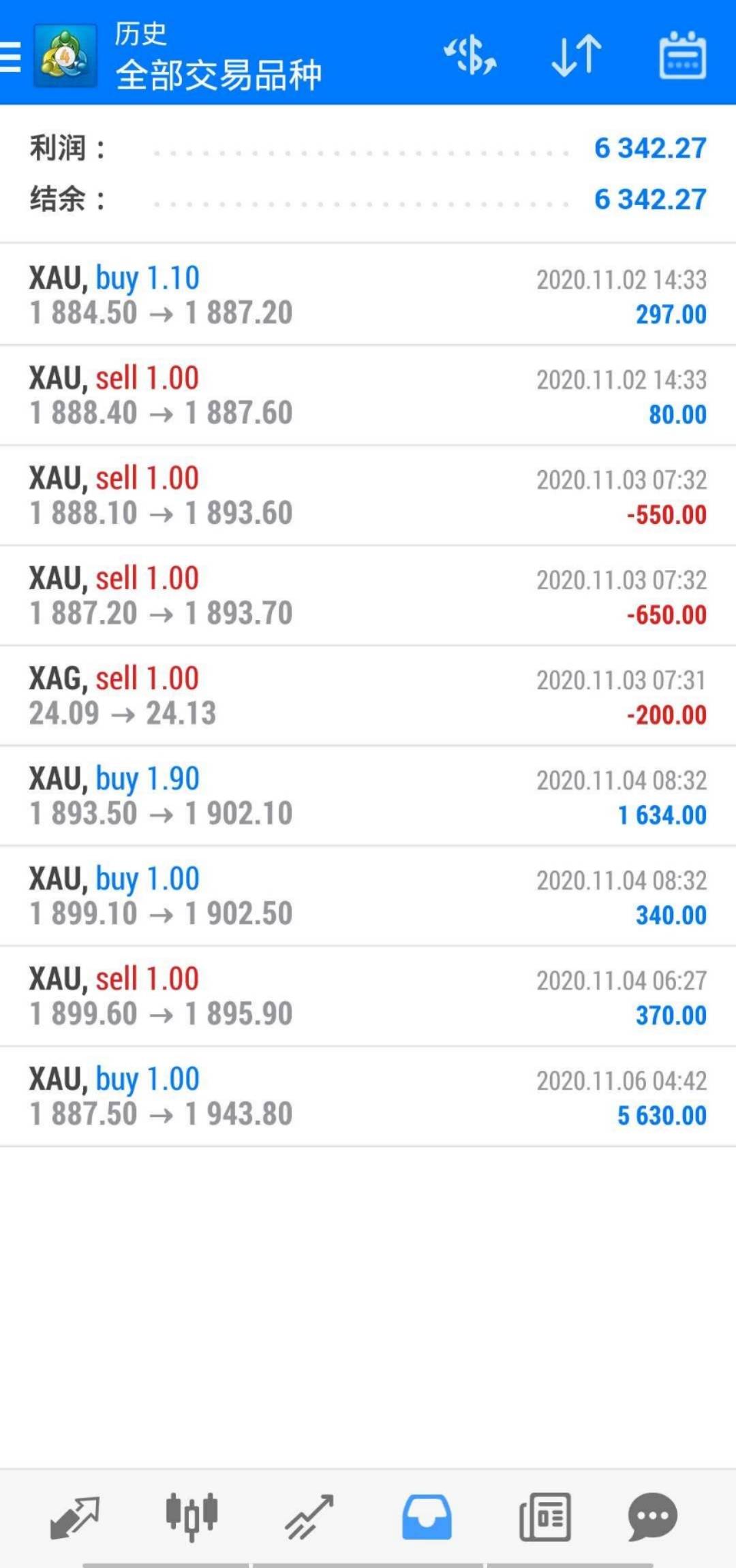View the XAU buy trade with 5 630.00 profit
The width and height of the screenshot is (736, 1568).
pos(368,1096)
